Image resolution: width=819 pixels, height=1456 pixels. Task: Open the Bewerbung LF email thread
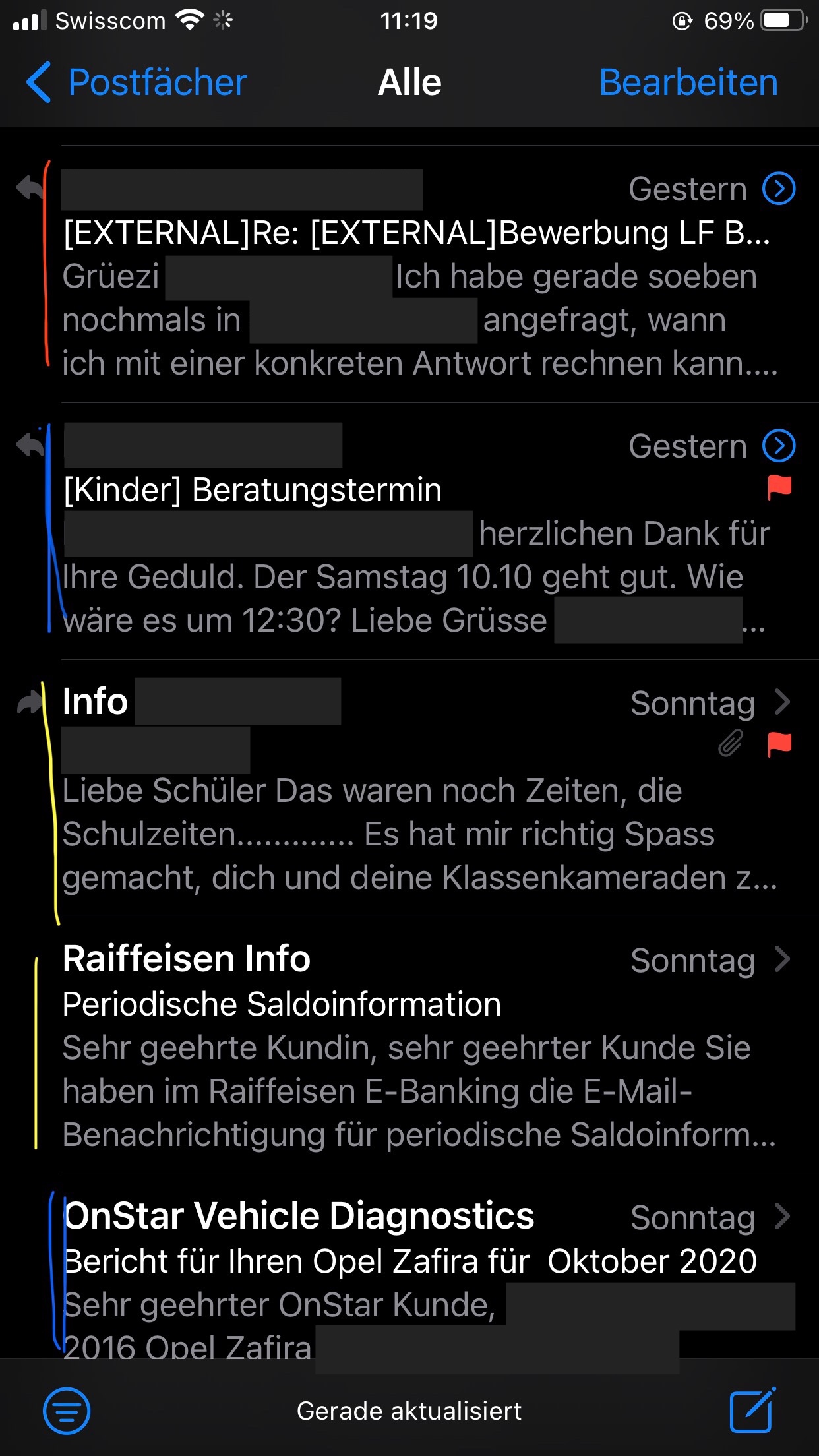point(409,274)
